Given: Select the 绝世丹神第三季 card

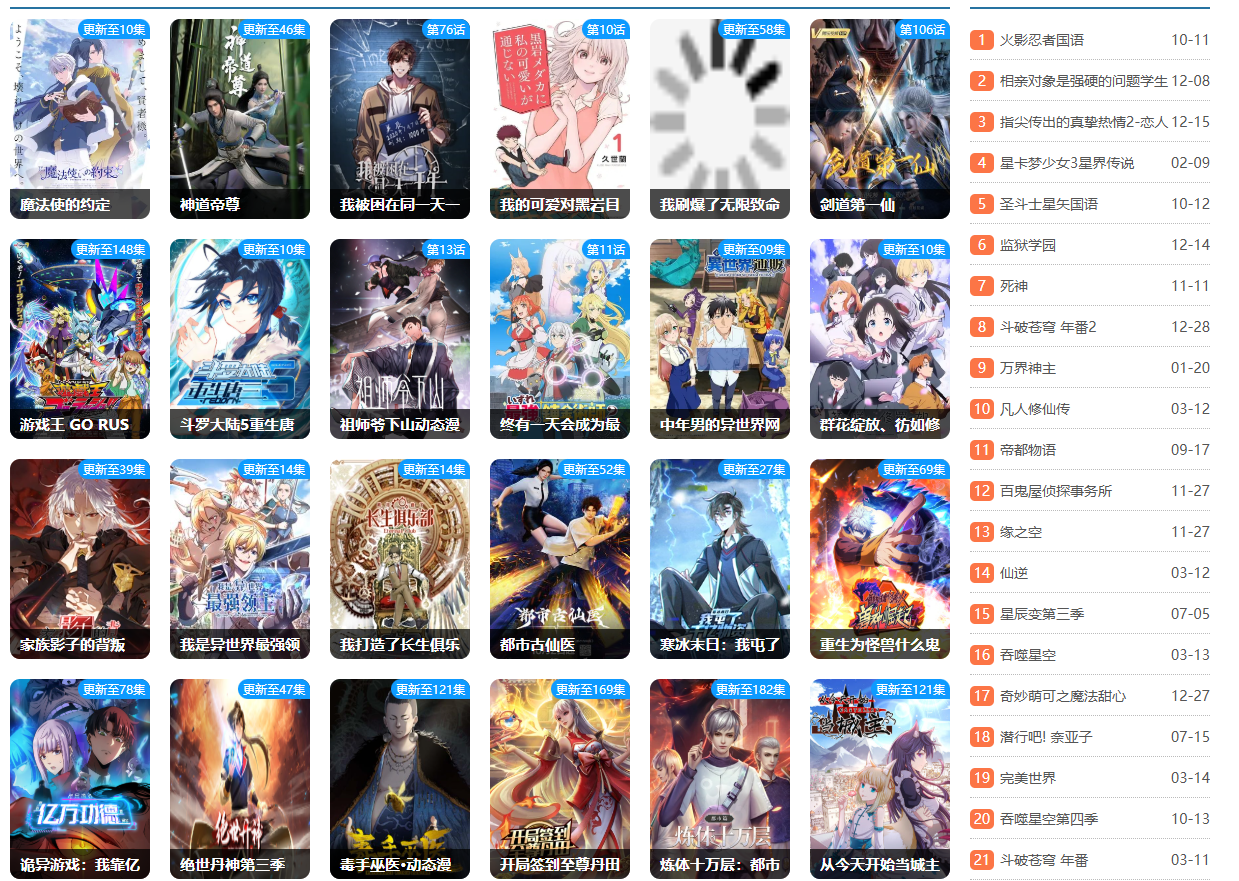Looking at the screenshot, I should (240, 778).
